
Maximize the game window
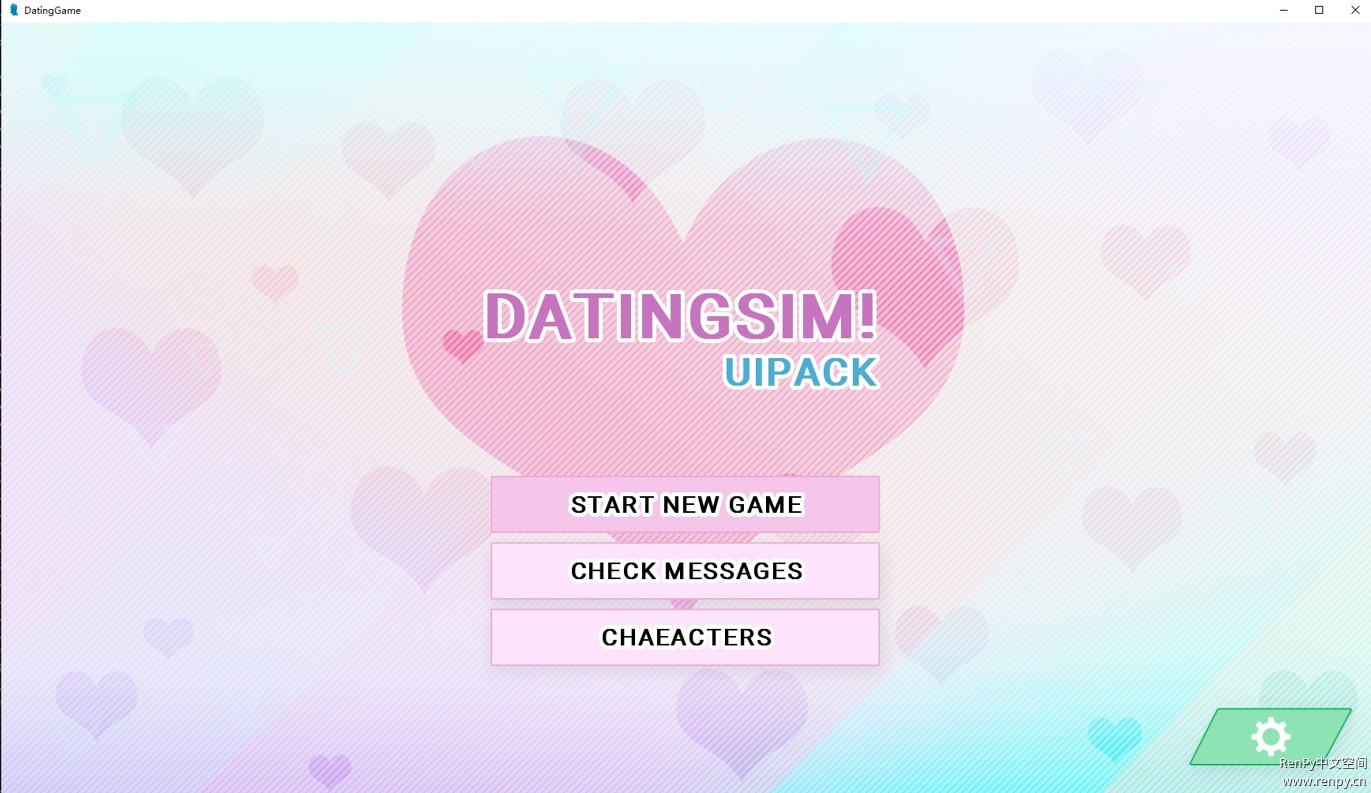tap(1319, 10)
